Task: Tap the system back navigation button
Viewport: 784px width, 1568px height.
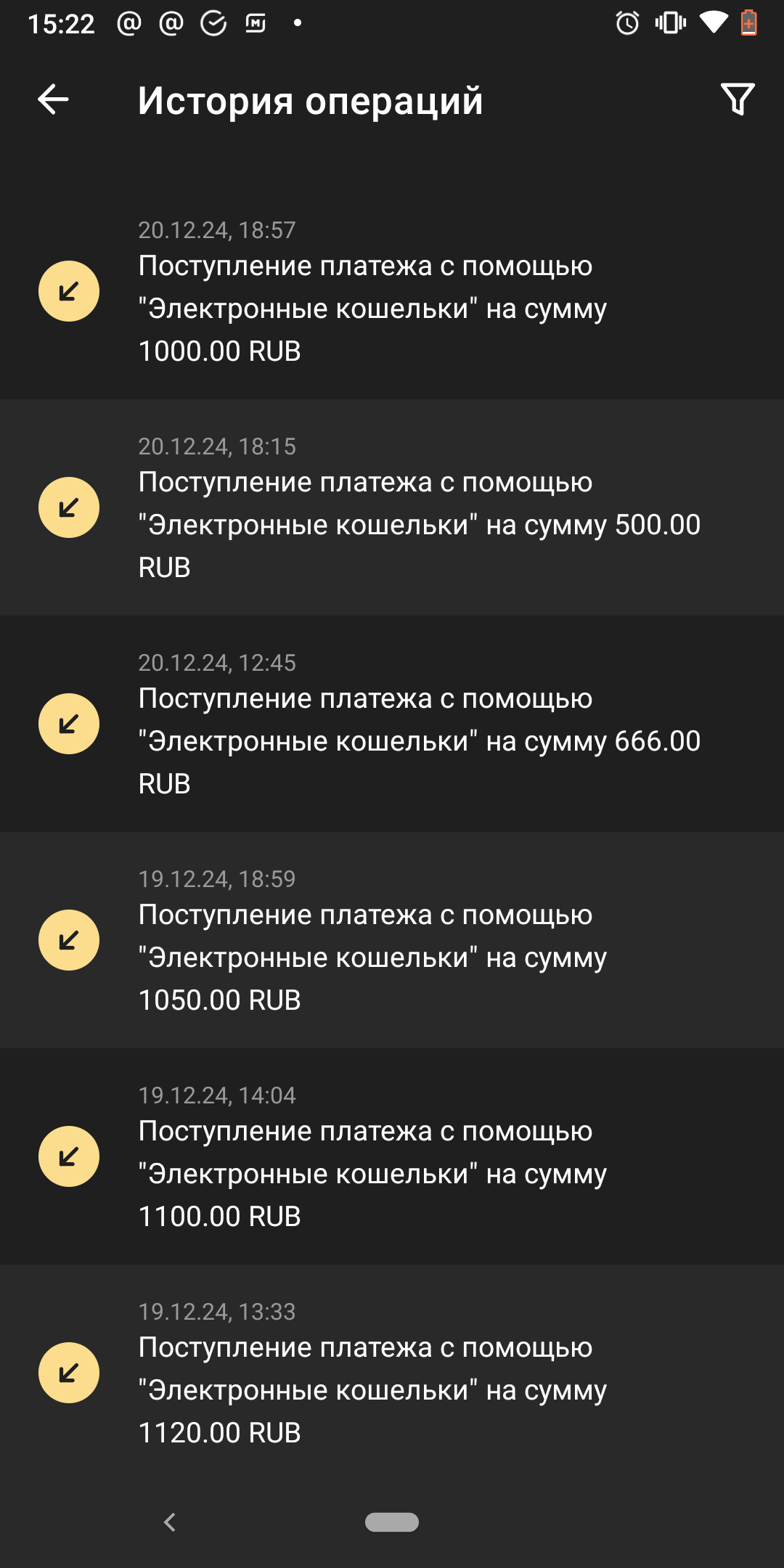Action: point(170,1522)
